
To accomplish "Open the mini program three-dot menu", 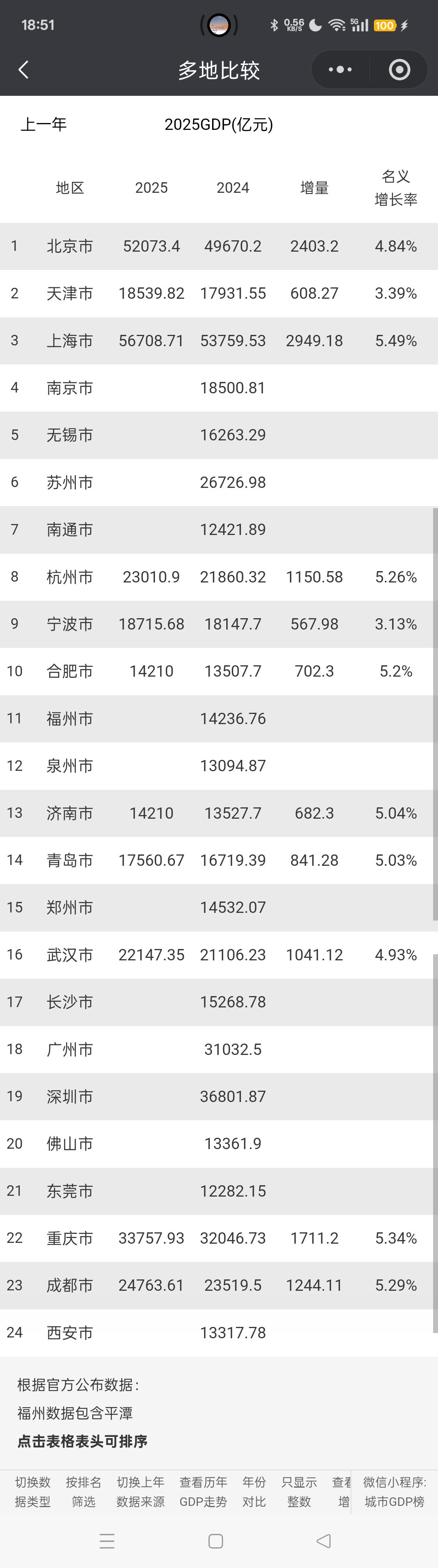I will (x=340, y=70).
